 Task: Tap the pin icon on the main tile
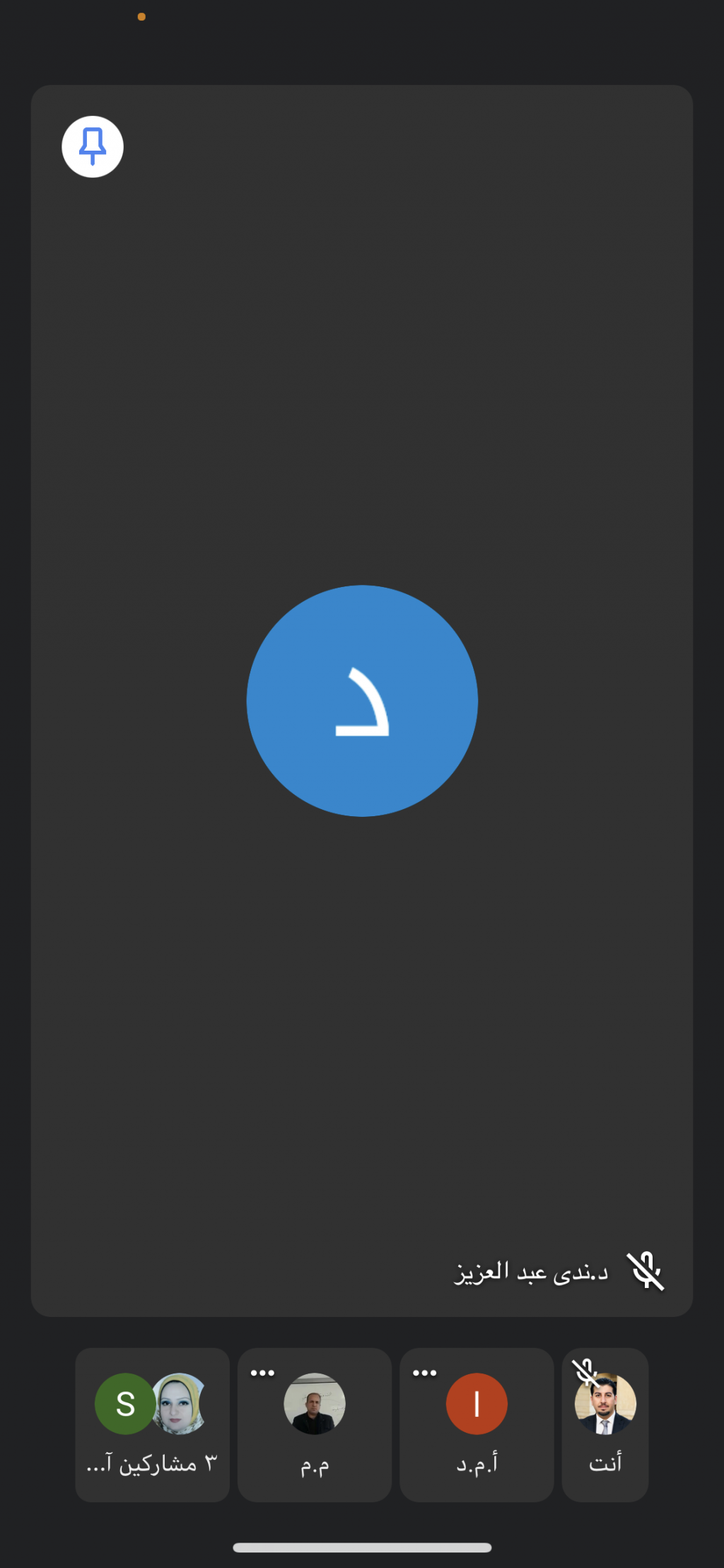93,146
